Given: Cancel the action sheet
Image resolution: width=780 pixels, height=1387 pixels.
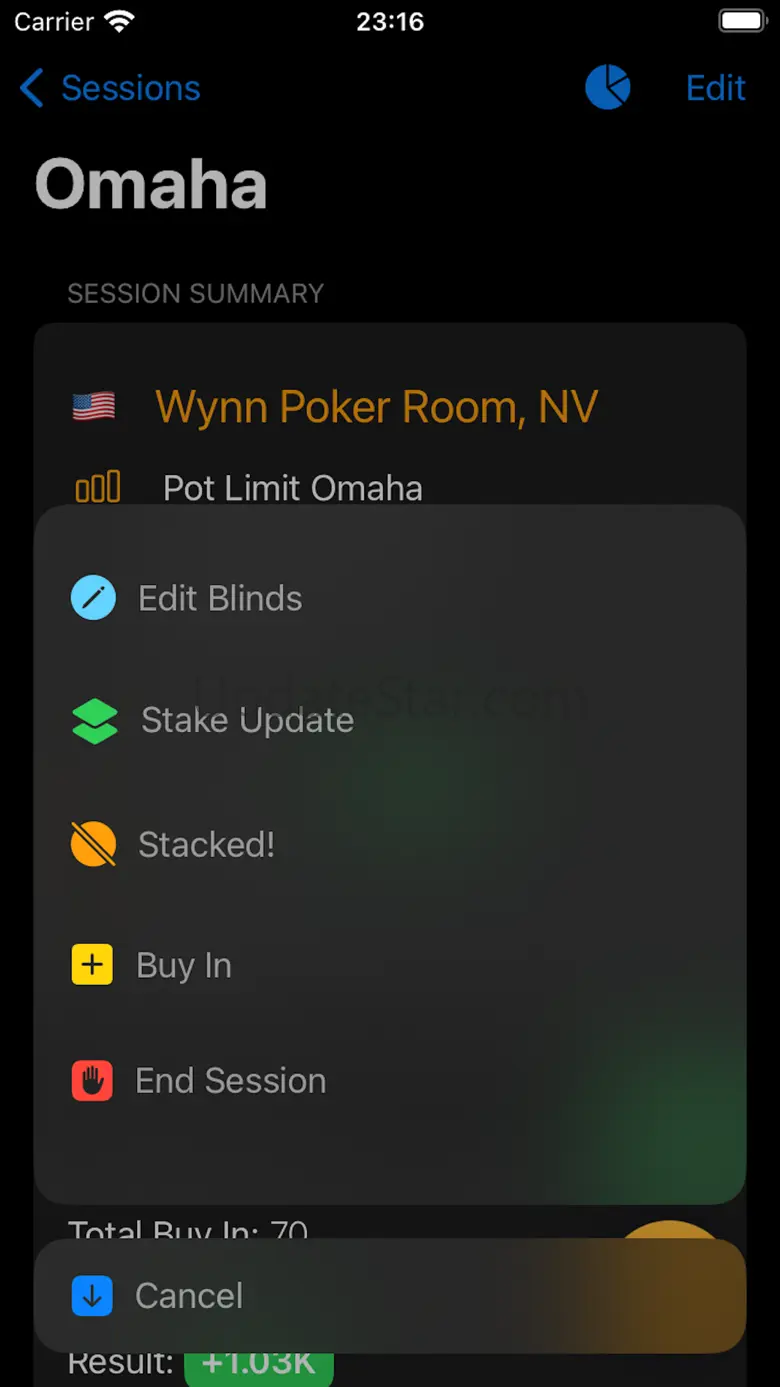Looking at the screenshot, I should (189, 1296).
